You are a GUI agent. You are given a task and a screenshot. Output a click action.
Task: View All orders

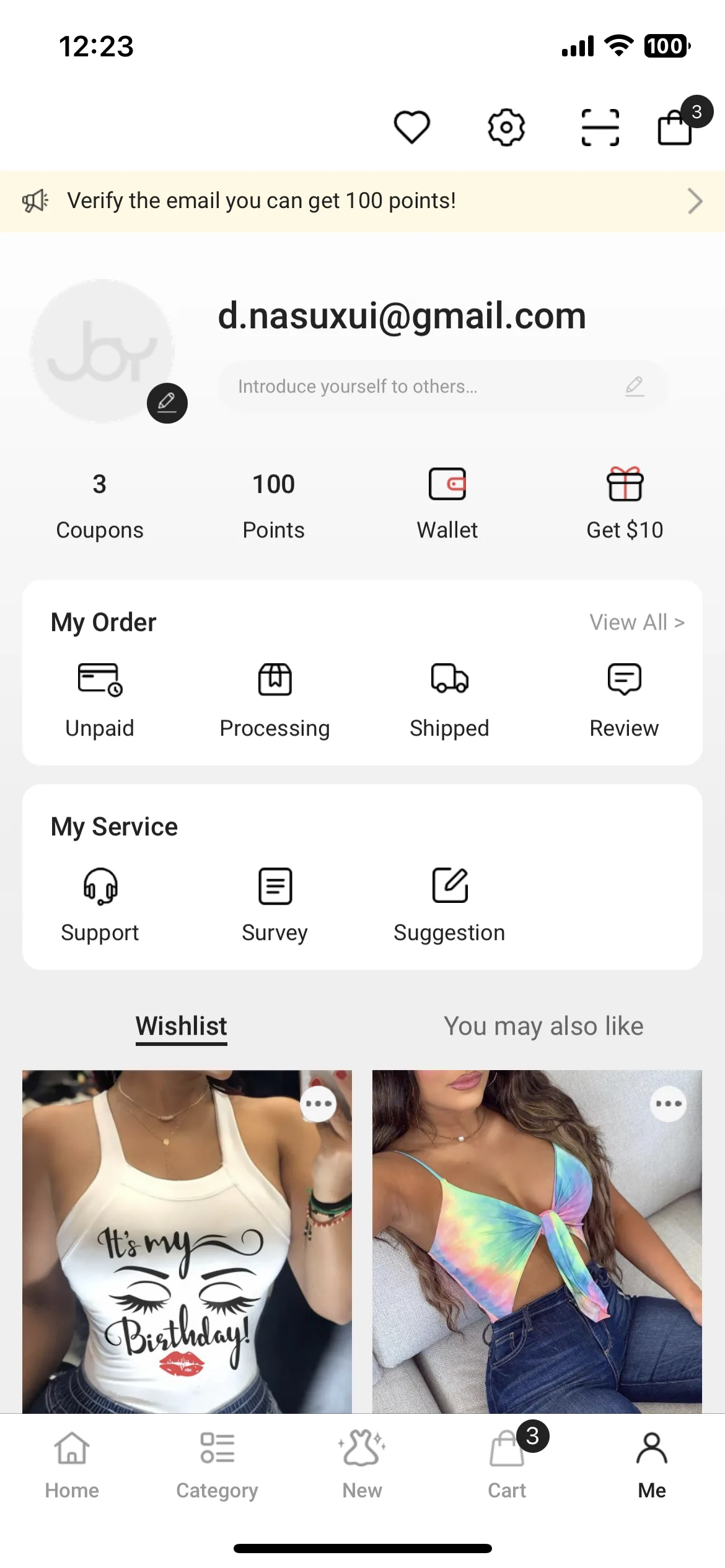pyautogui.click(x=636, y=622)
